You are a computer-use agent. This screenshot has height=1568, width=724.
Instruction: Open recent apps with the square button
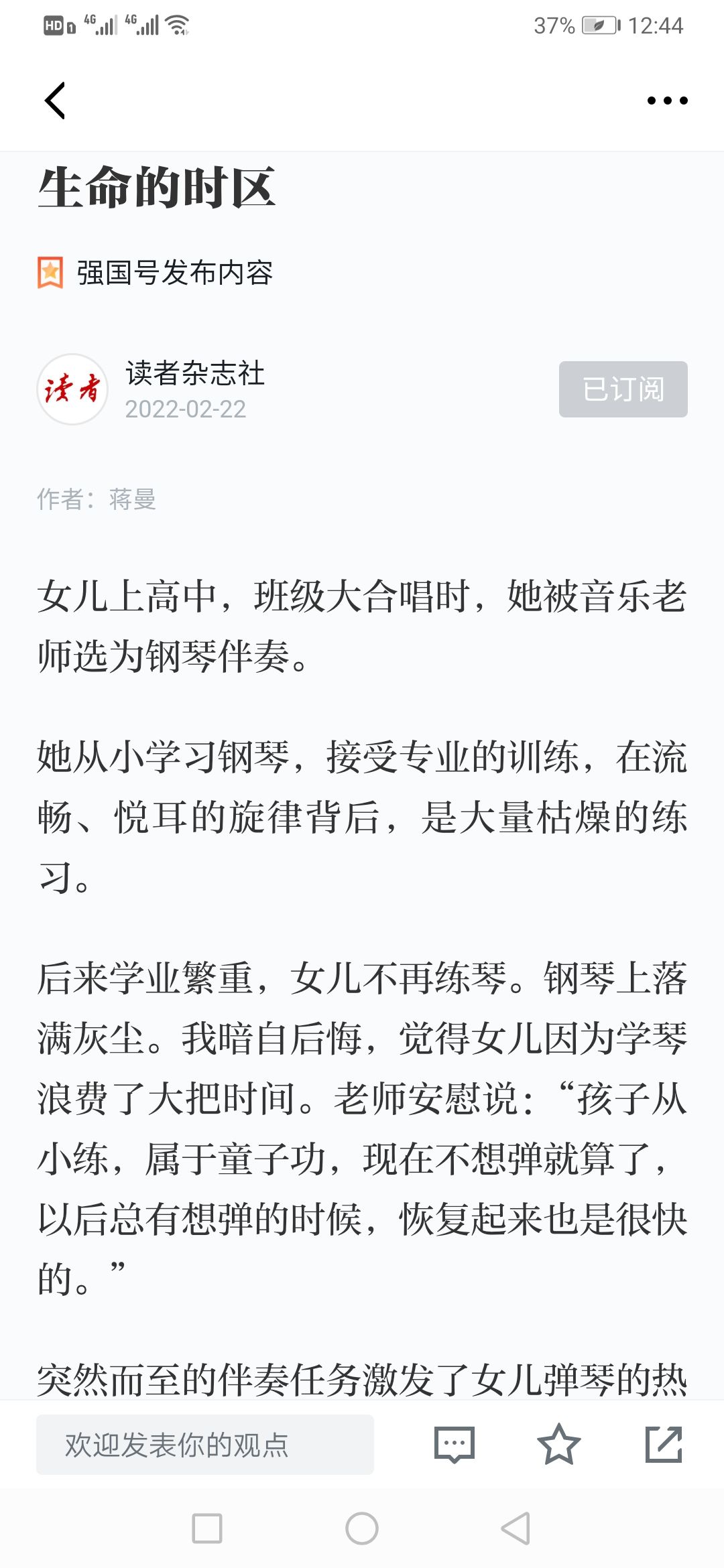click(207, 1528)
